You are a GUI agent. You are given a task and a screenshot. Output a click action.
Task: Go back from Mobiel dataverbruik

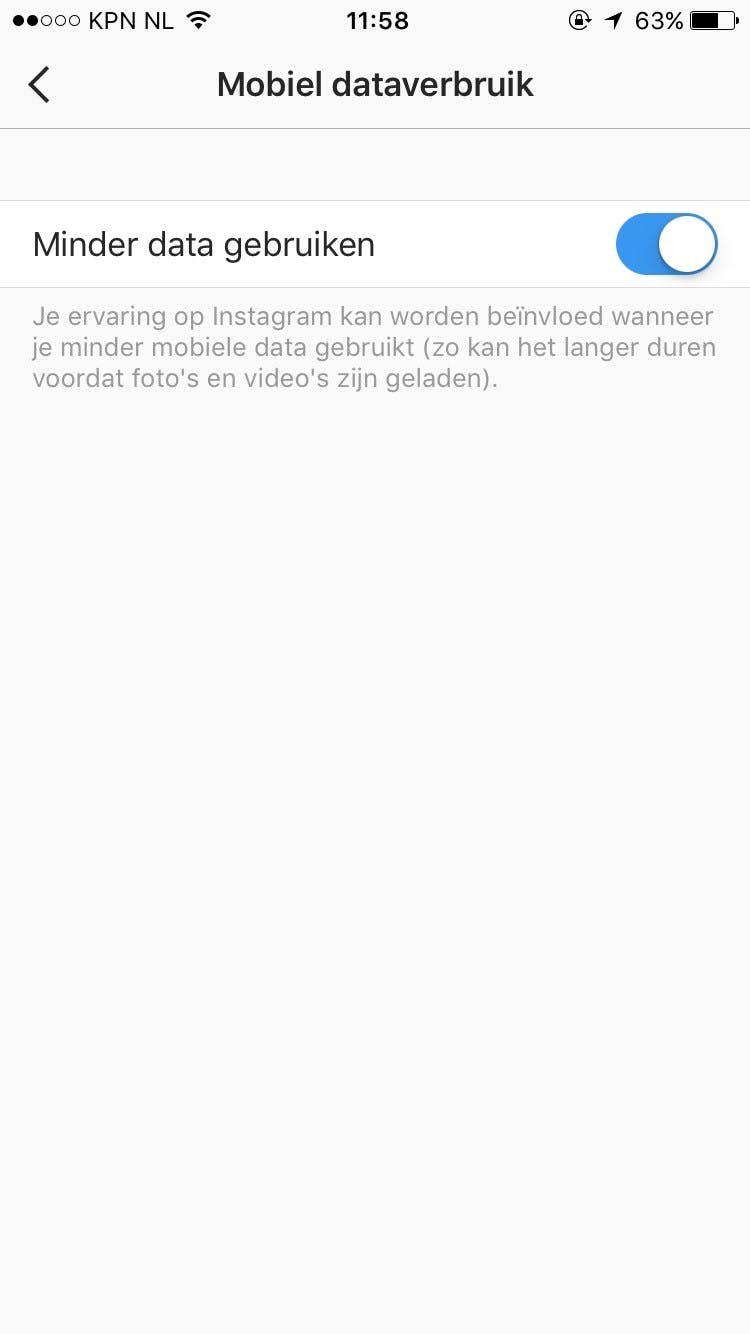click(39, 85)
